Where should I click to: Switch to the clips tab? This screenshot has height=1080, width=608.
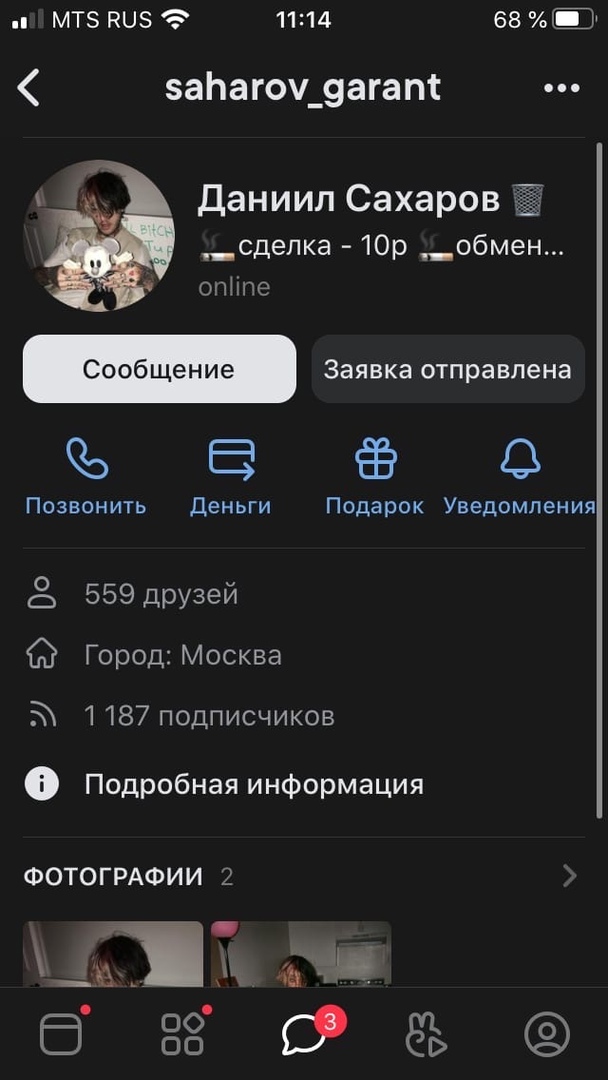pos(426,1034)
